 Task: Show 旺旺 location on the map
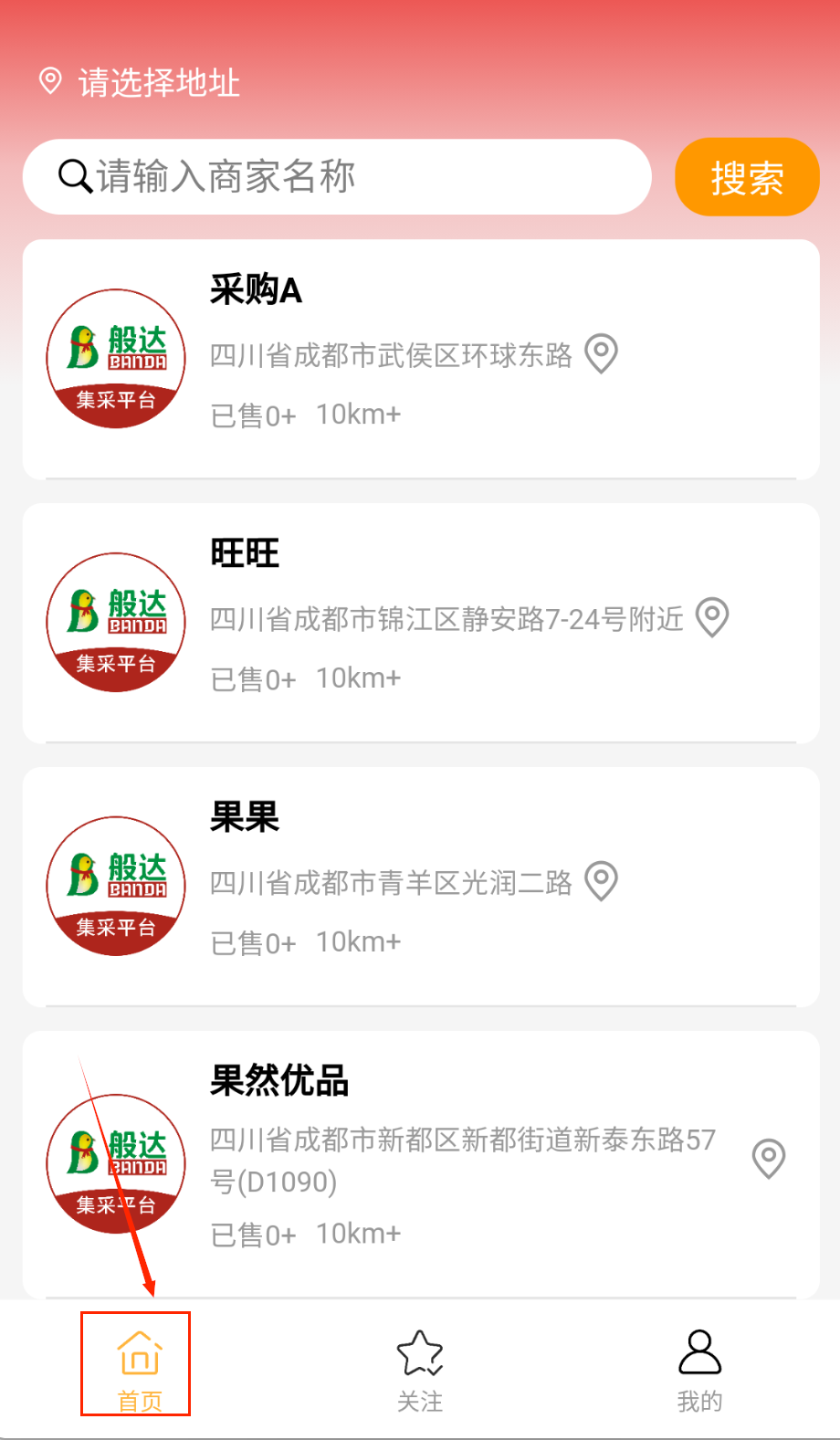pyautogui.click(x=712, y=618)
